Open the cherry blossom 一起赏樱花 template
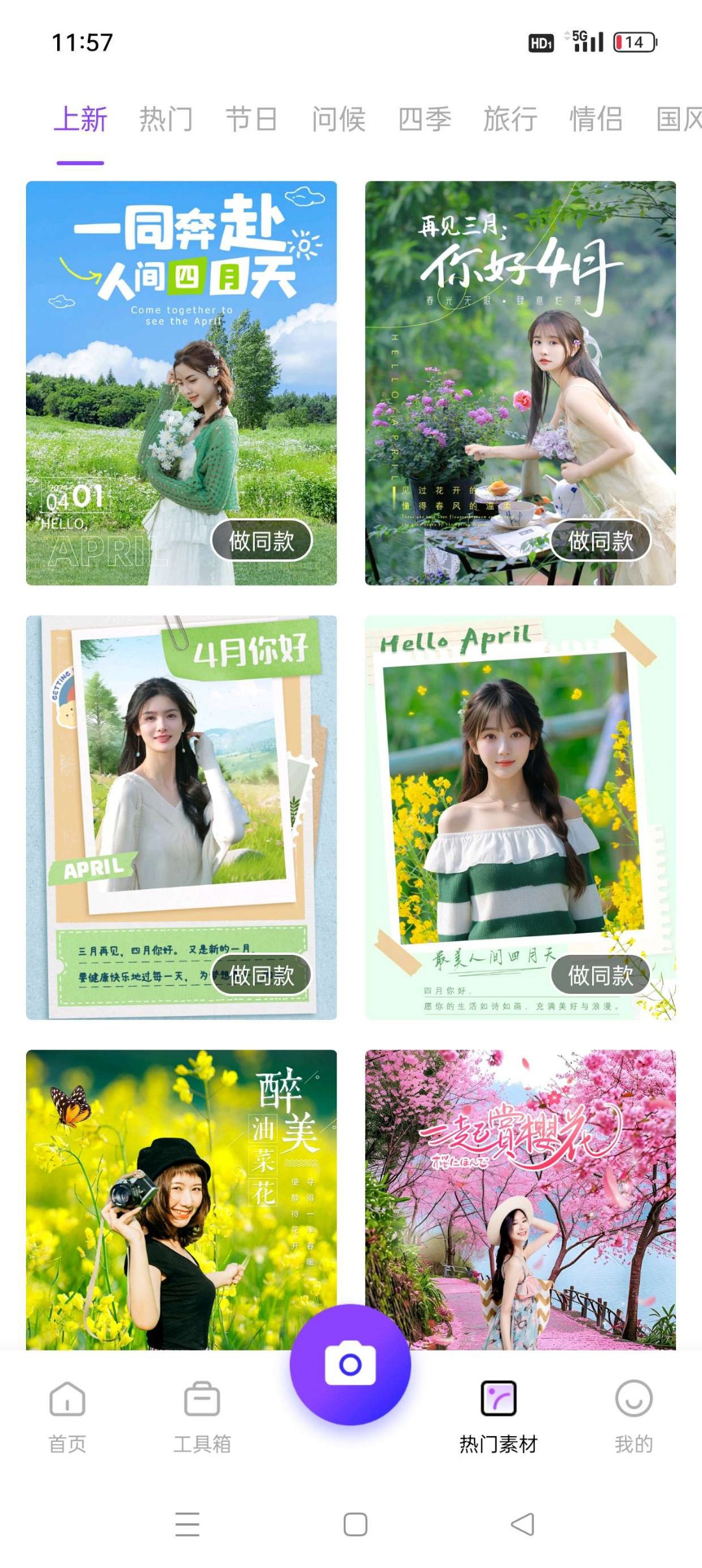Image resolution: width=702 pixels, height=1568 pixels. (520, 1195)
